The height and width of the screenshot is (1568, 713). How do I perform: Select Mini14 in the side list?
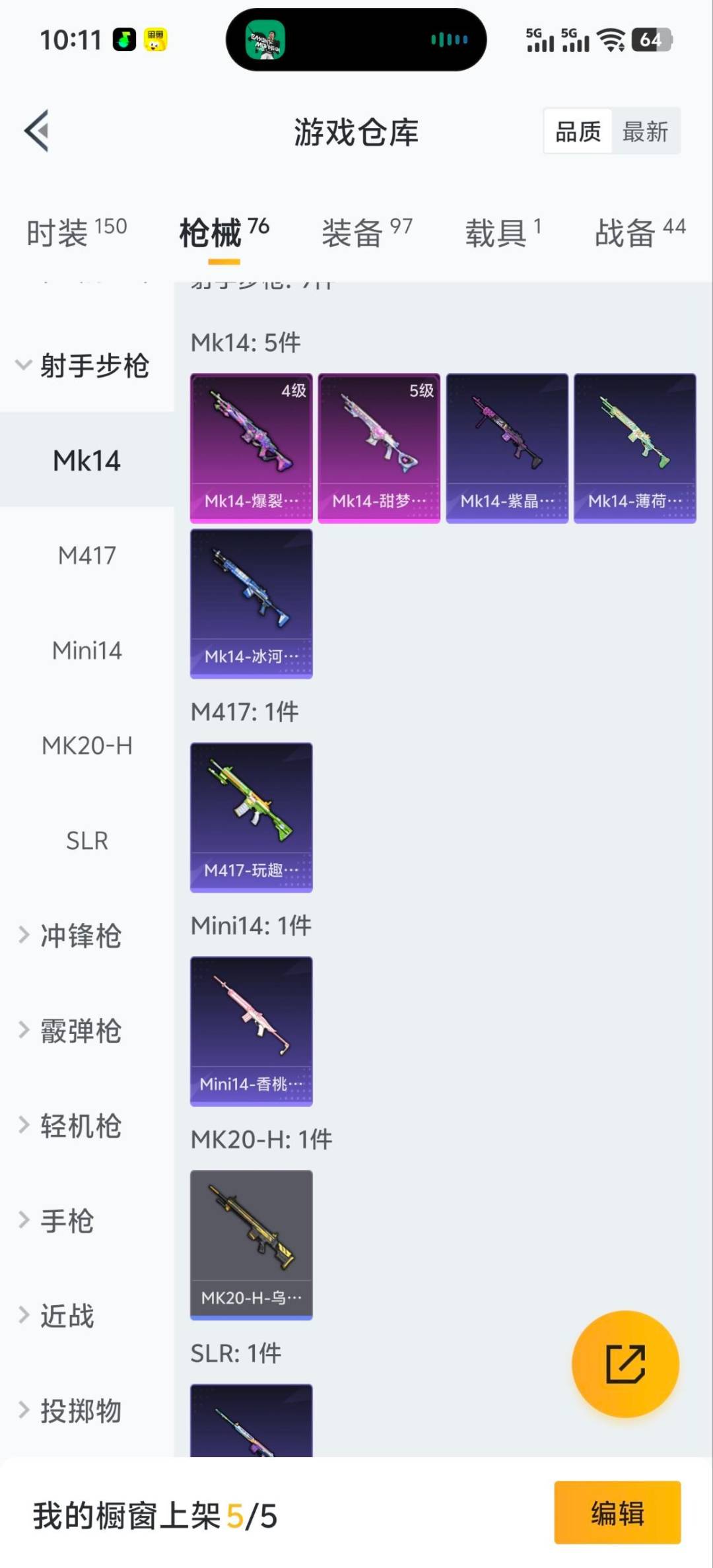click(x=86, y=650)
